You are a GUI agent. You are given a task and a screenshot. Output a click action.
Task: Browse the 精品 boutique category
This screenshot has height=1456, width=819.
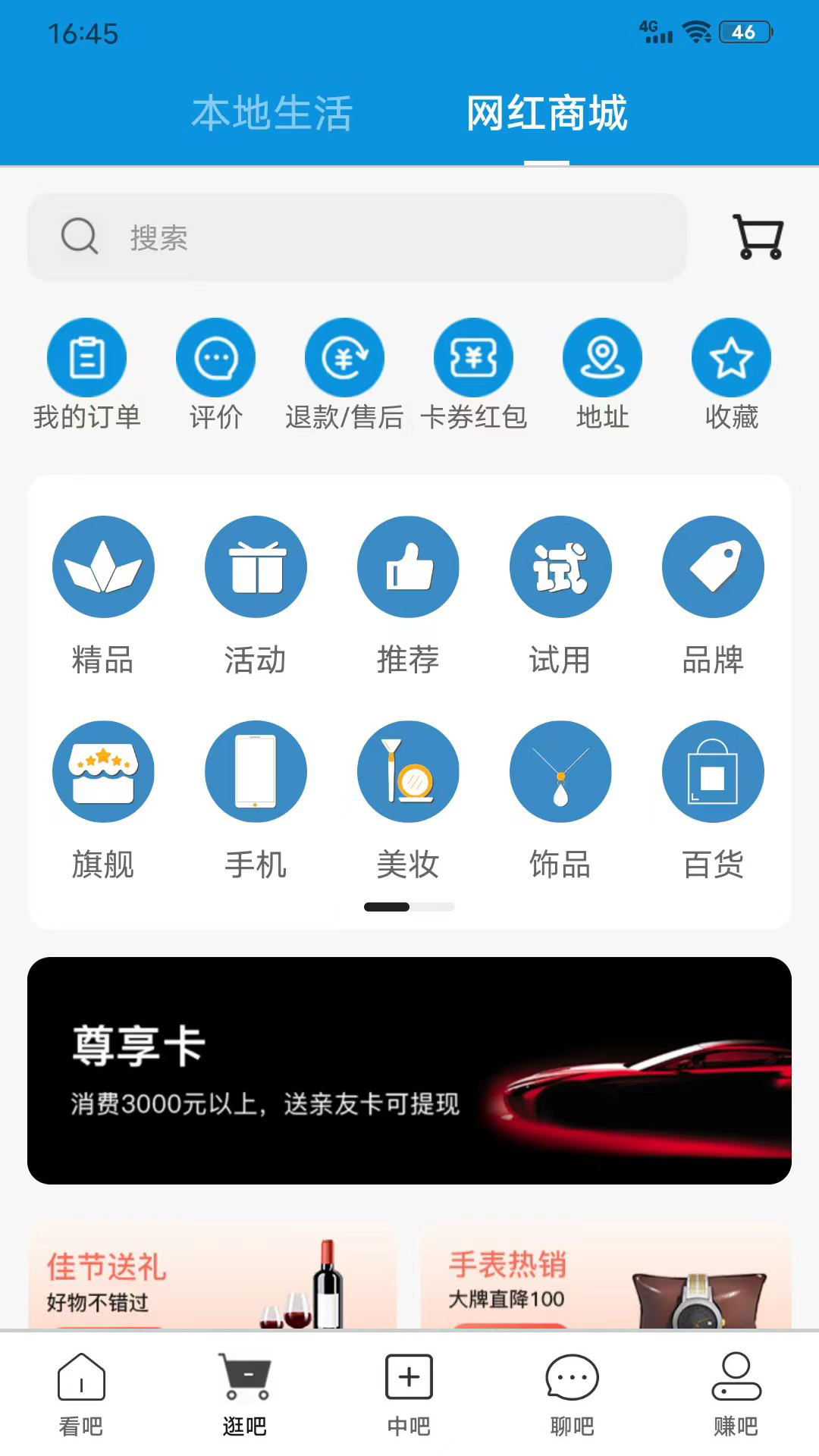click(x=104, y=566)
